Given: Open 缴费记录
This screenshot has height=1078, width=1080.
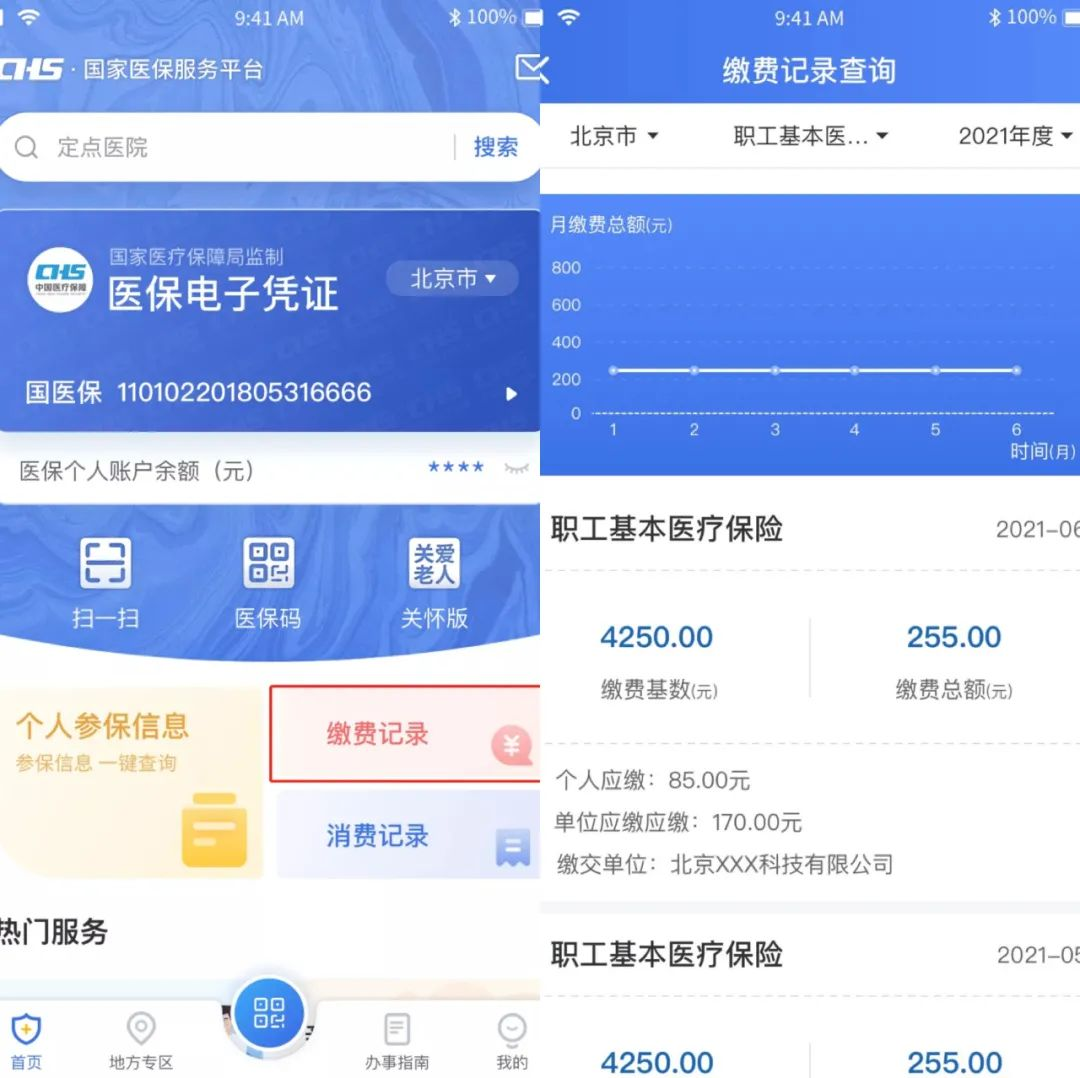Looking at the screenshot, I should tap(404, 734).
